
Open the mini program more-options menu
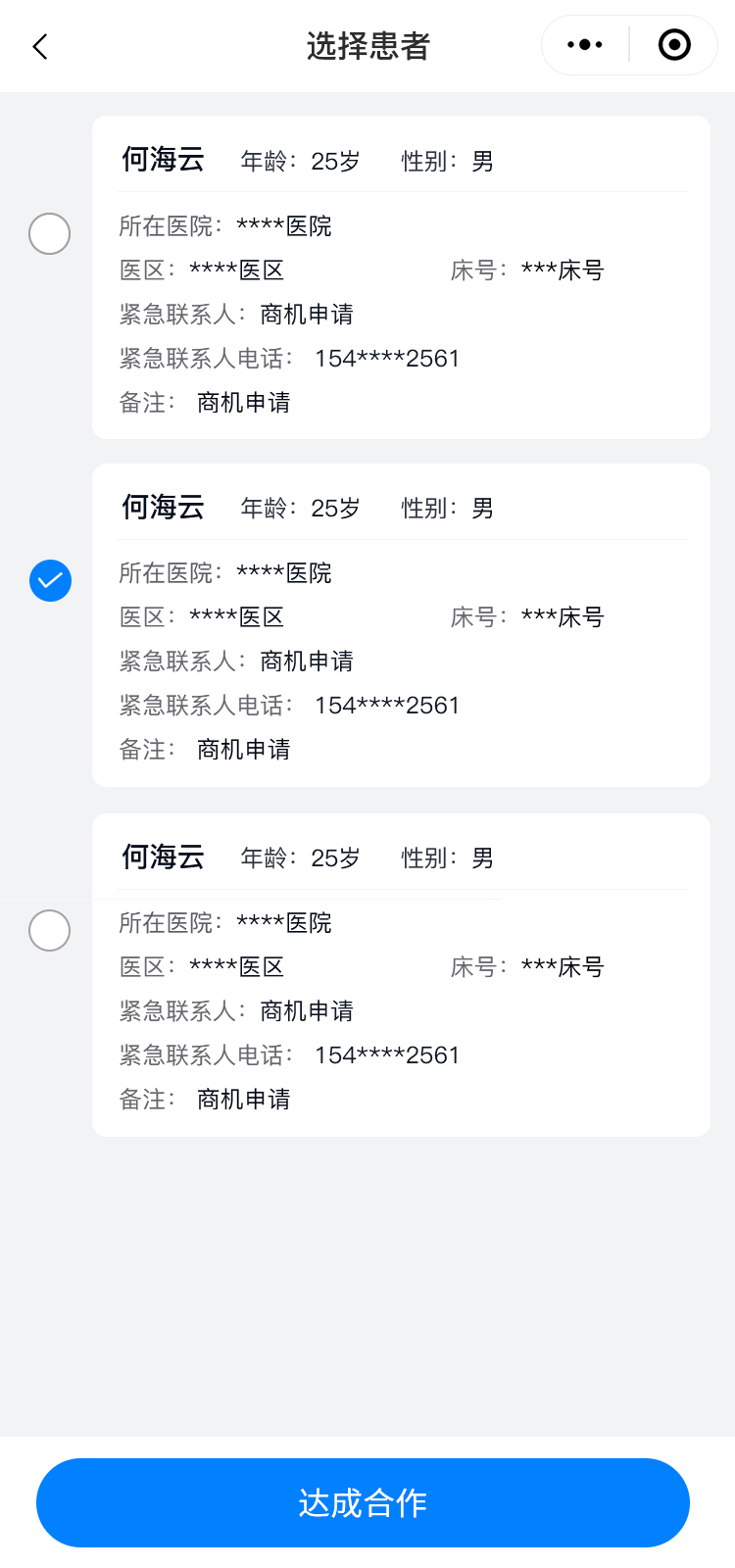pos(585,45)
